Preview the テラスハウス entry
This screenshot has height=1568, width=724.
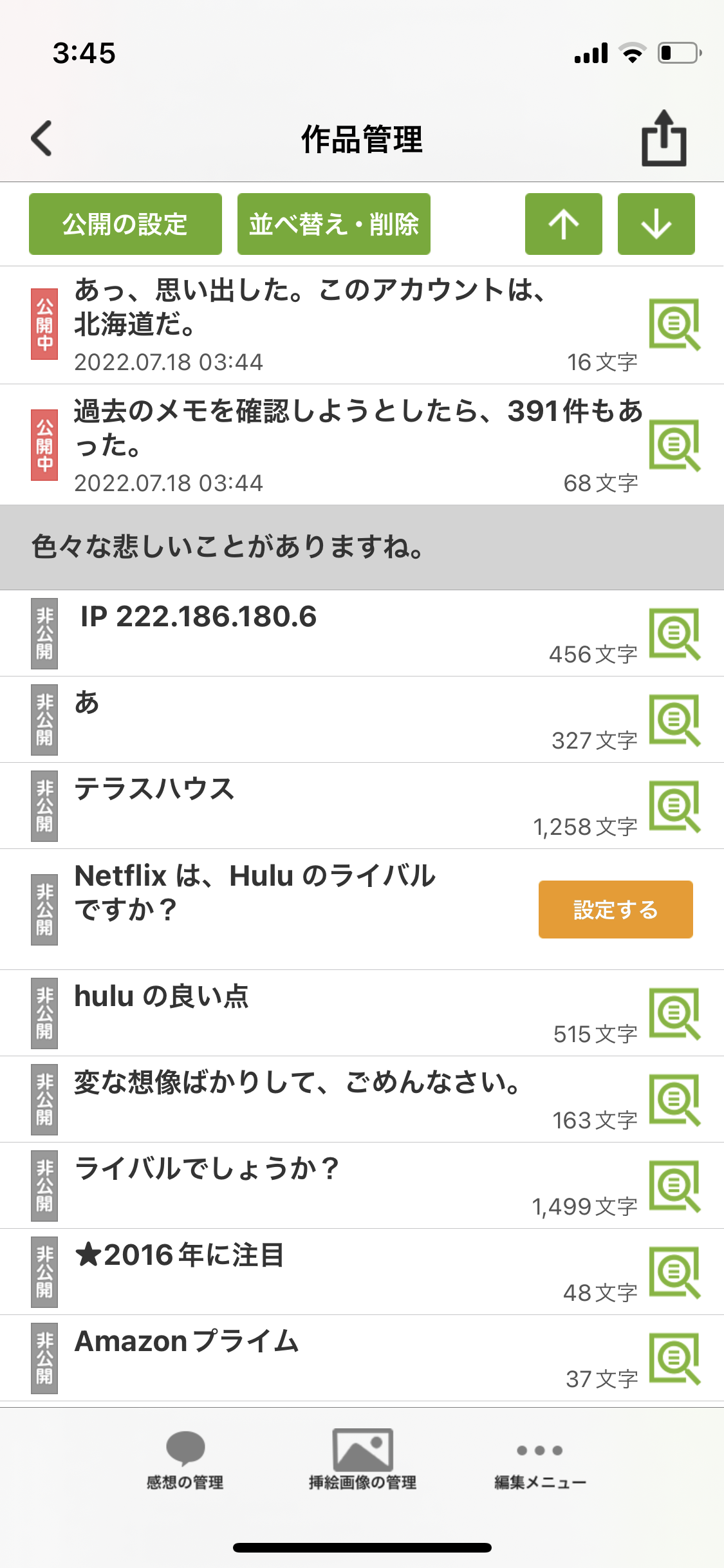point(674,807)
